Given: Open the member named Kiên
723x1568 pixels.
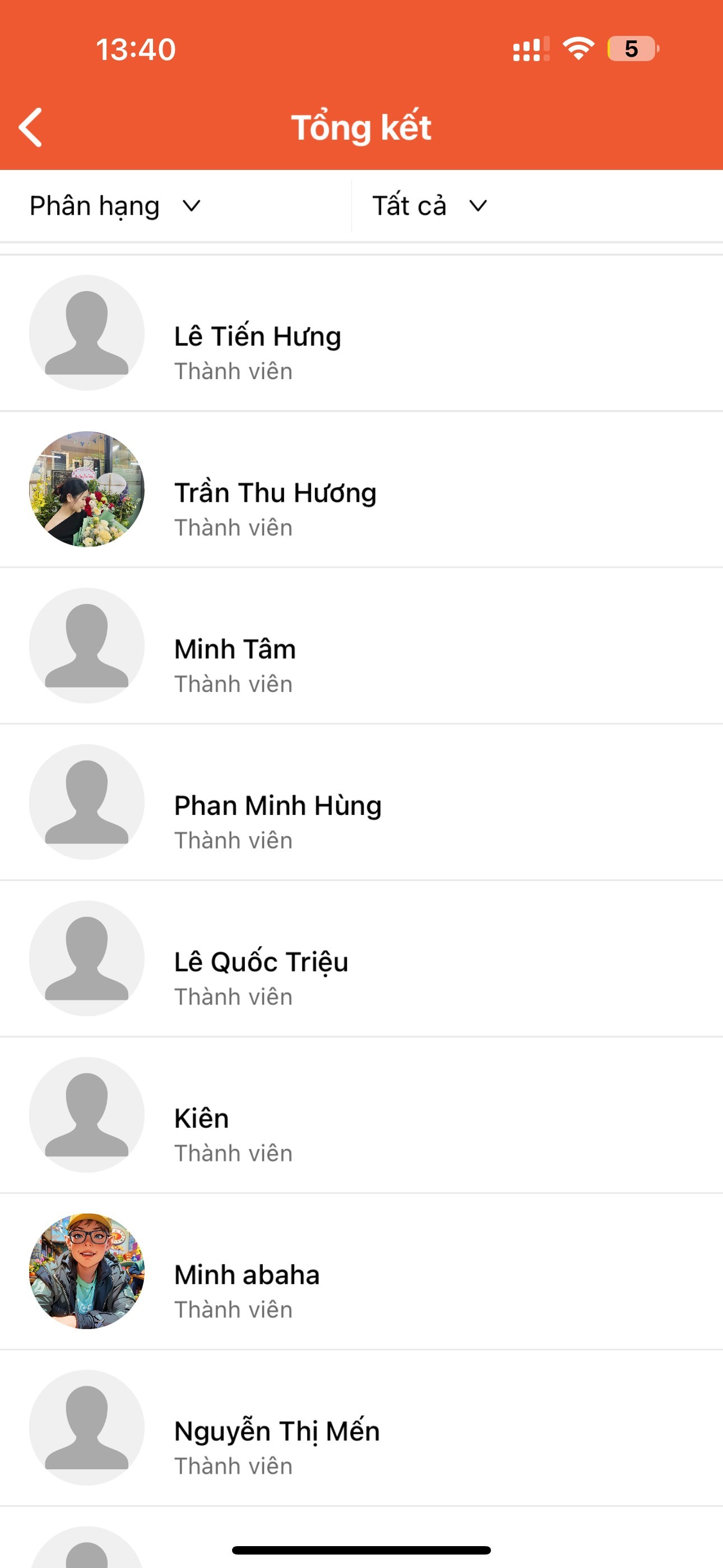Looking at the screenshot, I should [201, 1119].
